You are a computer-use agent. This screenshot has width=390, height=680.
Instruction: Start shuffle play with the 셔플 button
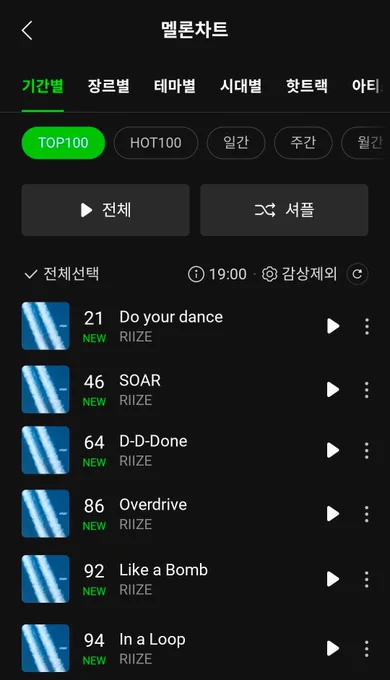284,210
